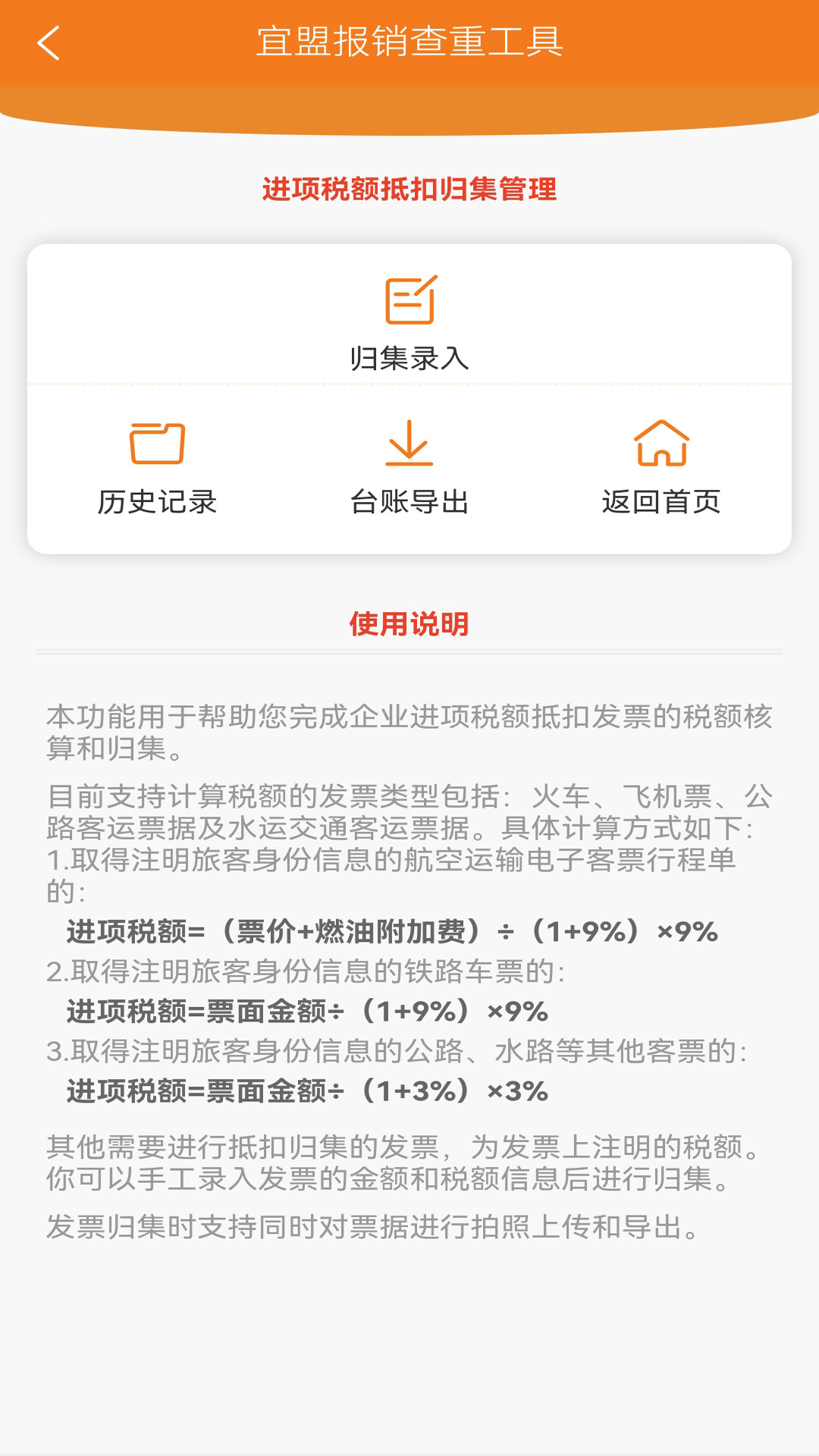Select the 使用说明 section heading

pyautogui.click(x=409, y=625)
